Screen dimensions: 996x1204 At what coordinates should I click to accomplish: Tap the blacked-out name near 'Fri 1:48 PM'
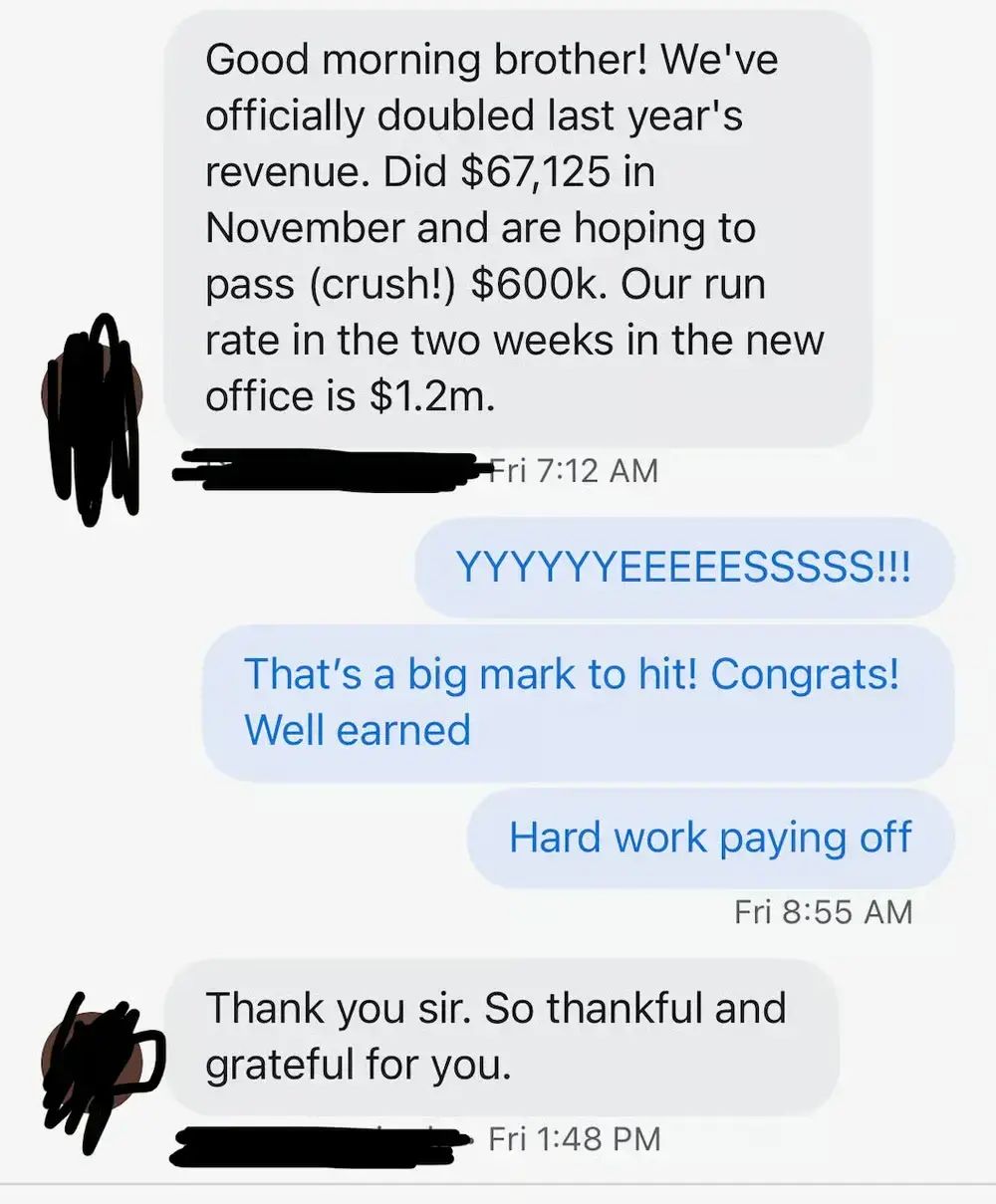[319, 1138]
